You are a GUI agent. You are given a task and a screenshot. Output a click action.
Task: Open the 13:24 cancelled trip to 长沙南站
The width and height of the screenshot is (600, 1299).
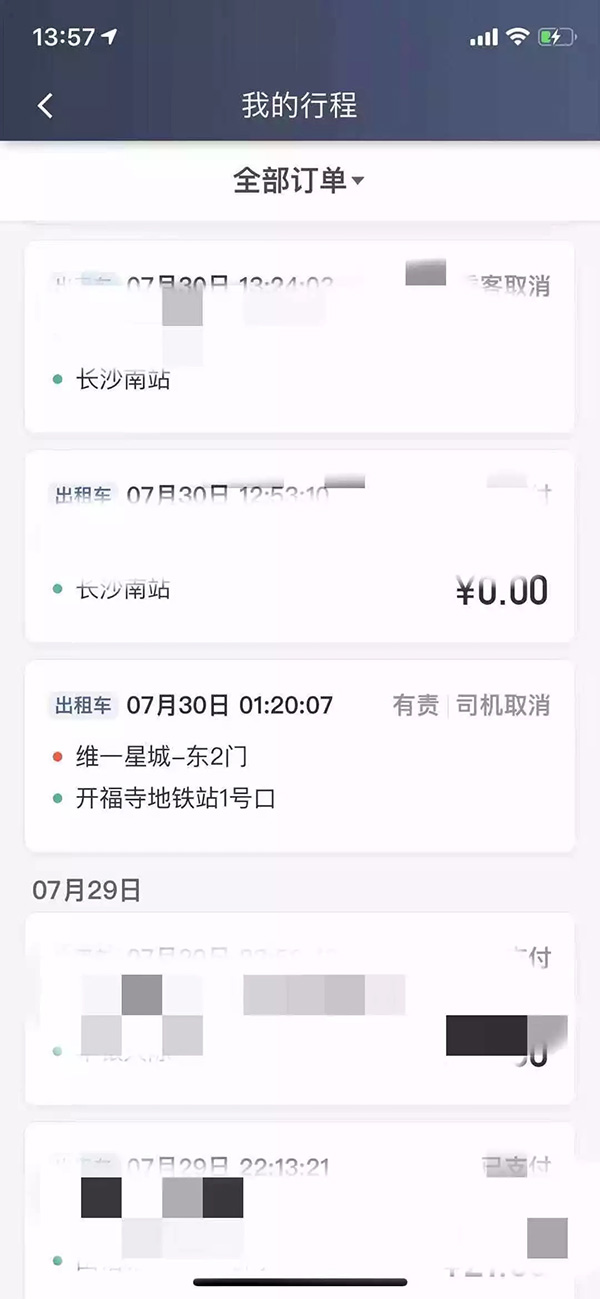click(x=300, y=336)
